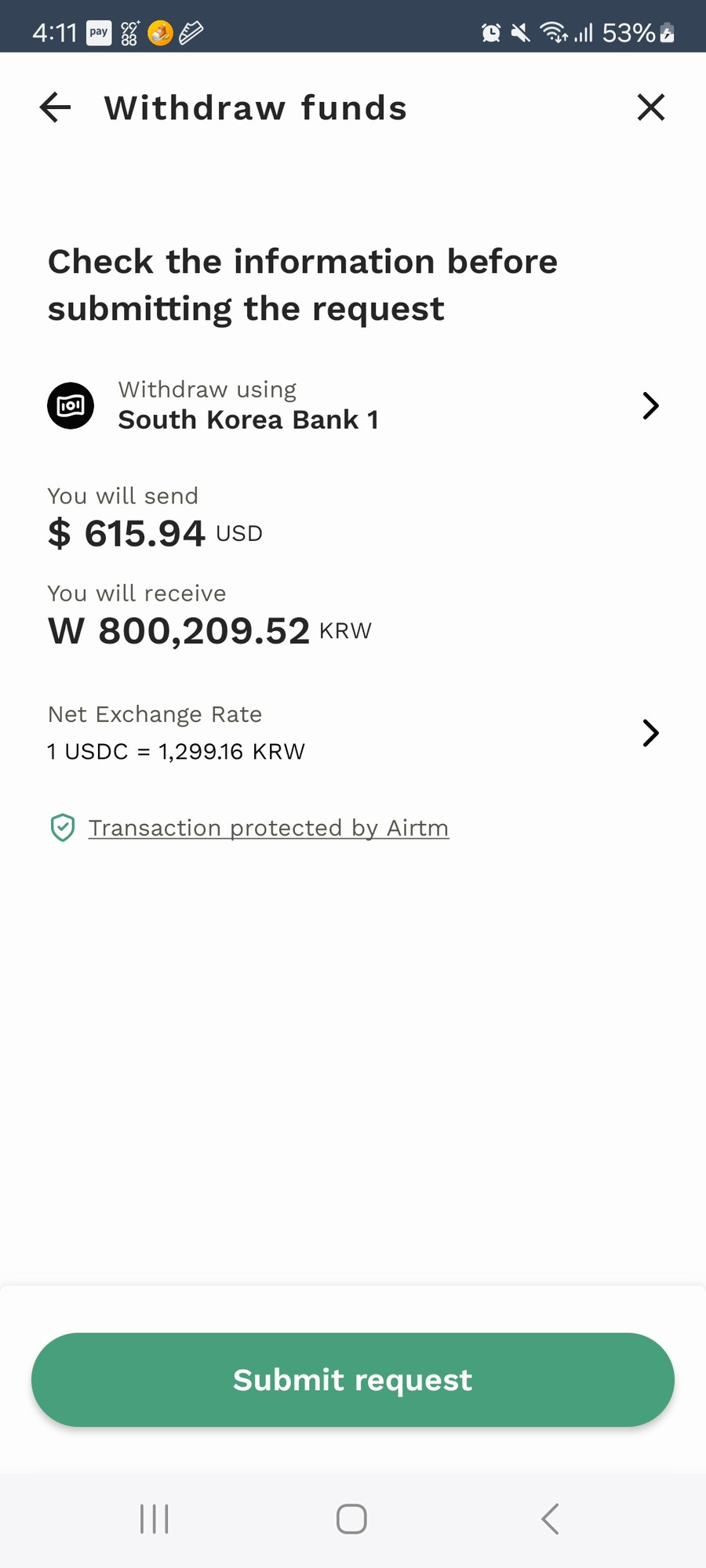The width and height of the screenshot is (706, 1568).
Task: Open the South Korea Bank 1 withdrawal method
Action: pos(353,405)
